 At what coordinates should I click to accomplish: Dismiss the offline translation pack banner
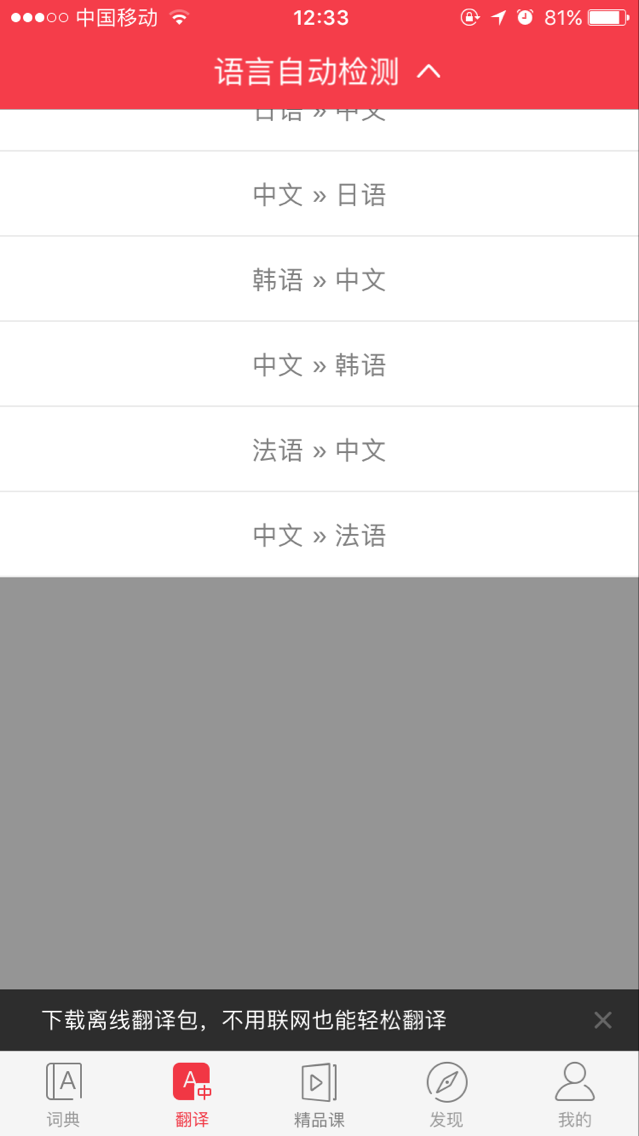[x=603, y=1020]
